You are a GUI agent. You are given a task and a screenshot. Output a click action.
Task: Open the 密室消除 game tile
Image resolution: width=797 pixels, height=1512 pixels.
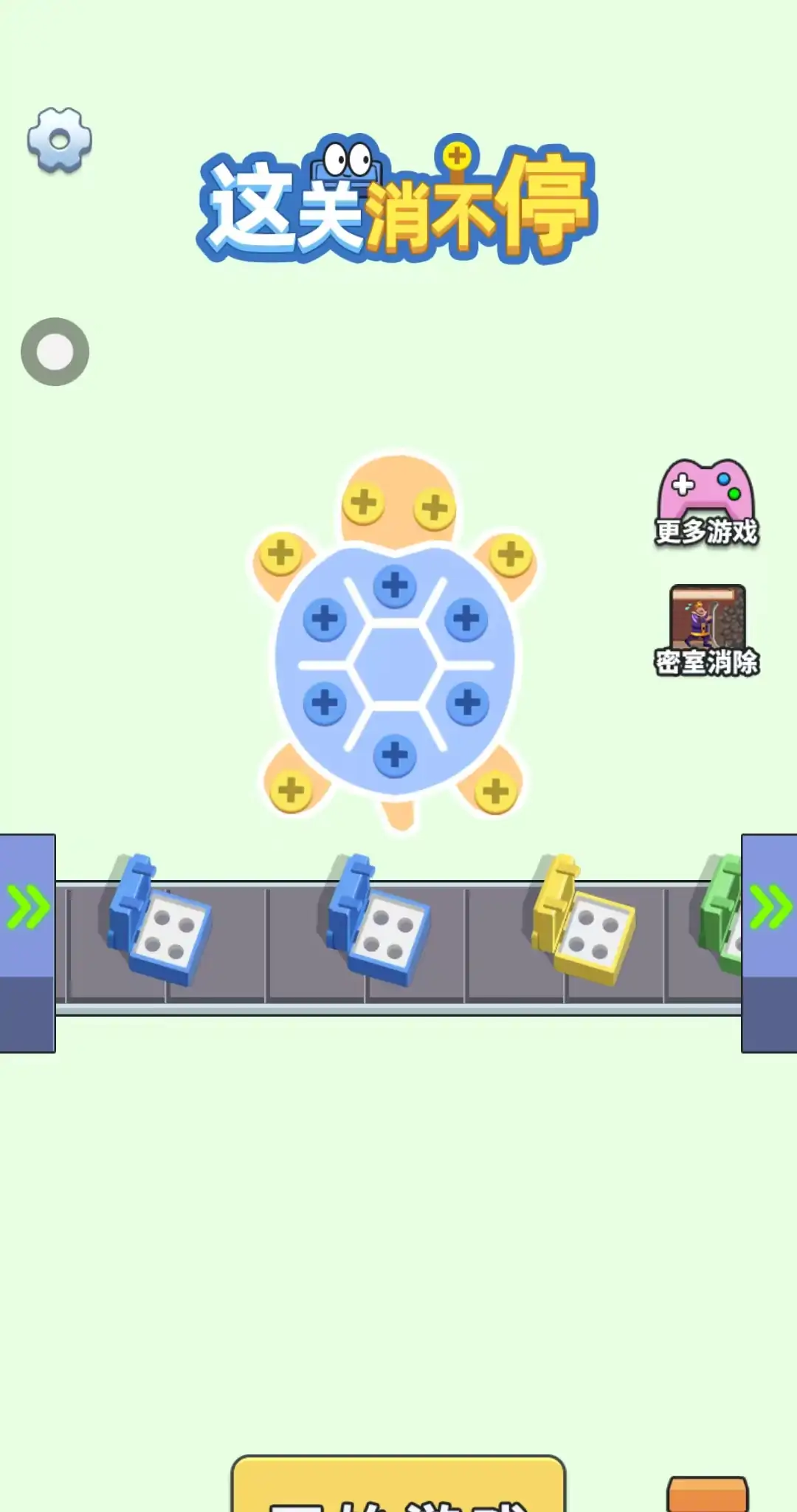[x=707, y=630]
